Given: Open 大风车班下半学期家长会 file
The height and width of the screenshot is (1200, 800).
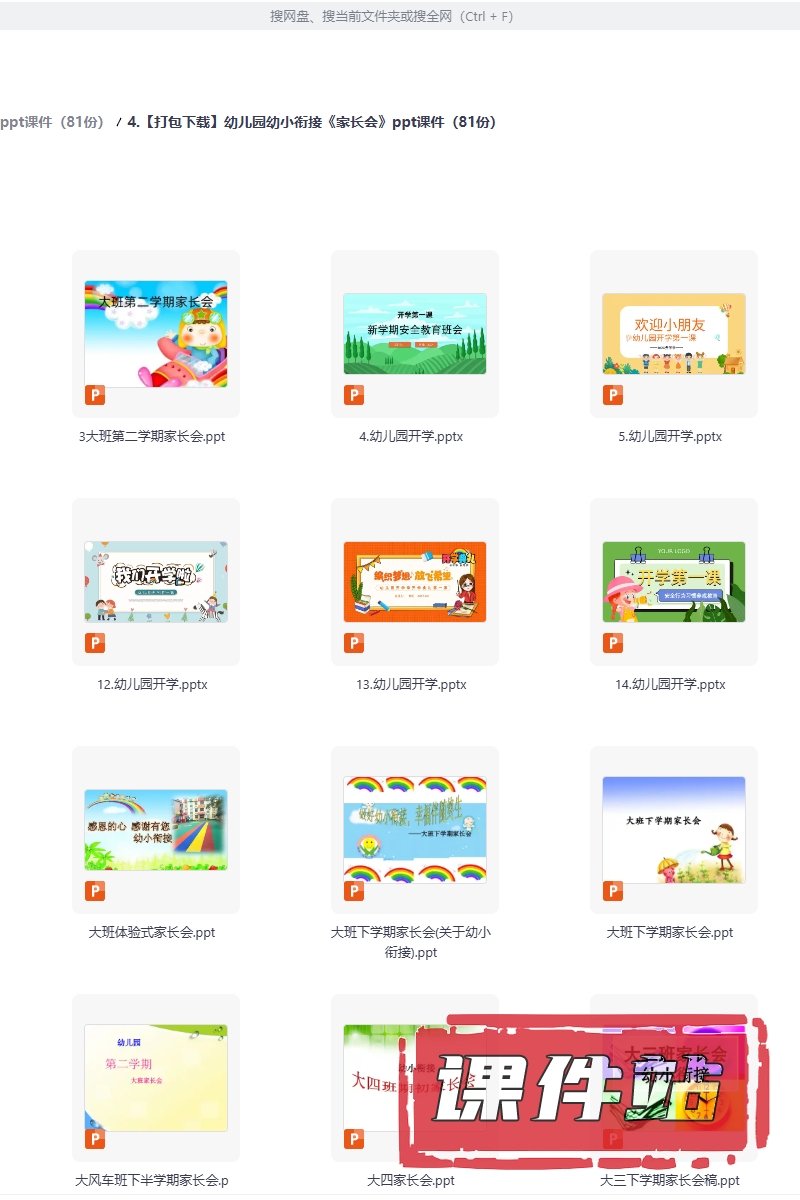Looking at the screenshot, I should (x=156, y=1078).
